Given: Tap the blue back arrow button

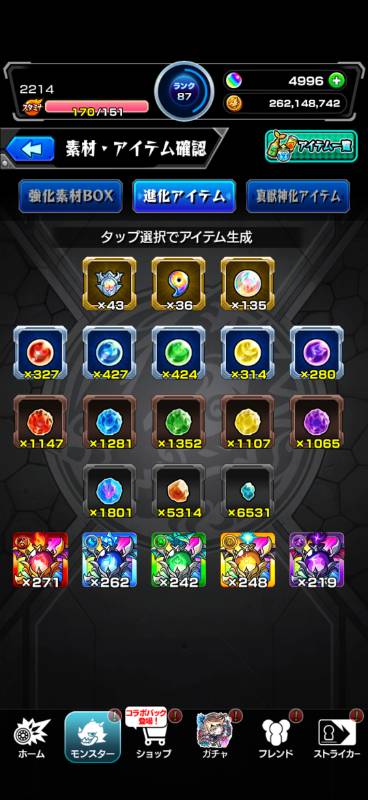Looking at the screenshot, I should 30,149.
